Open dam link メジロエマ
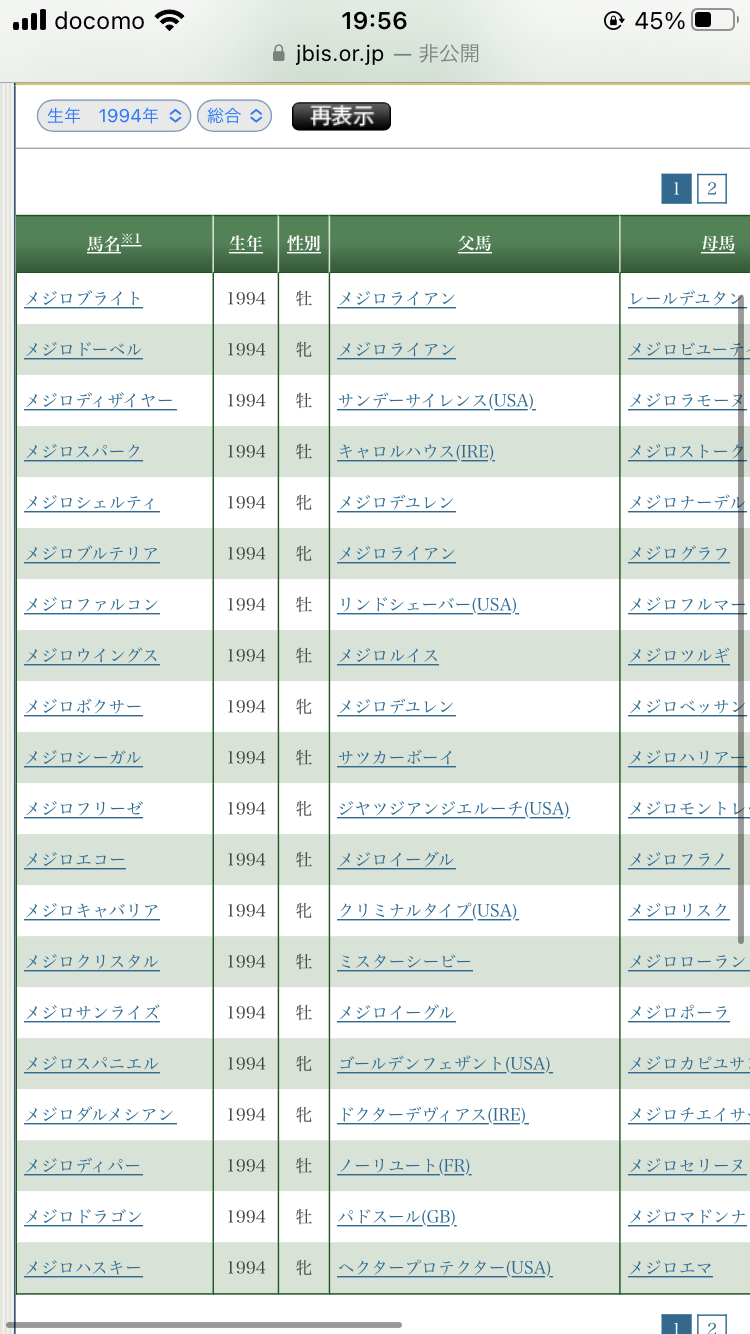 pyautogui.click(x=671, y=1267)
